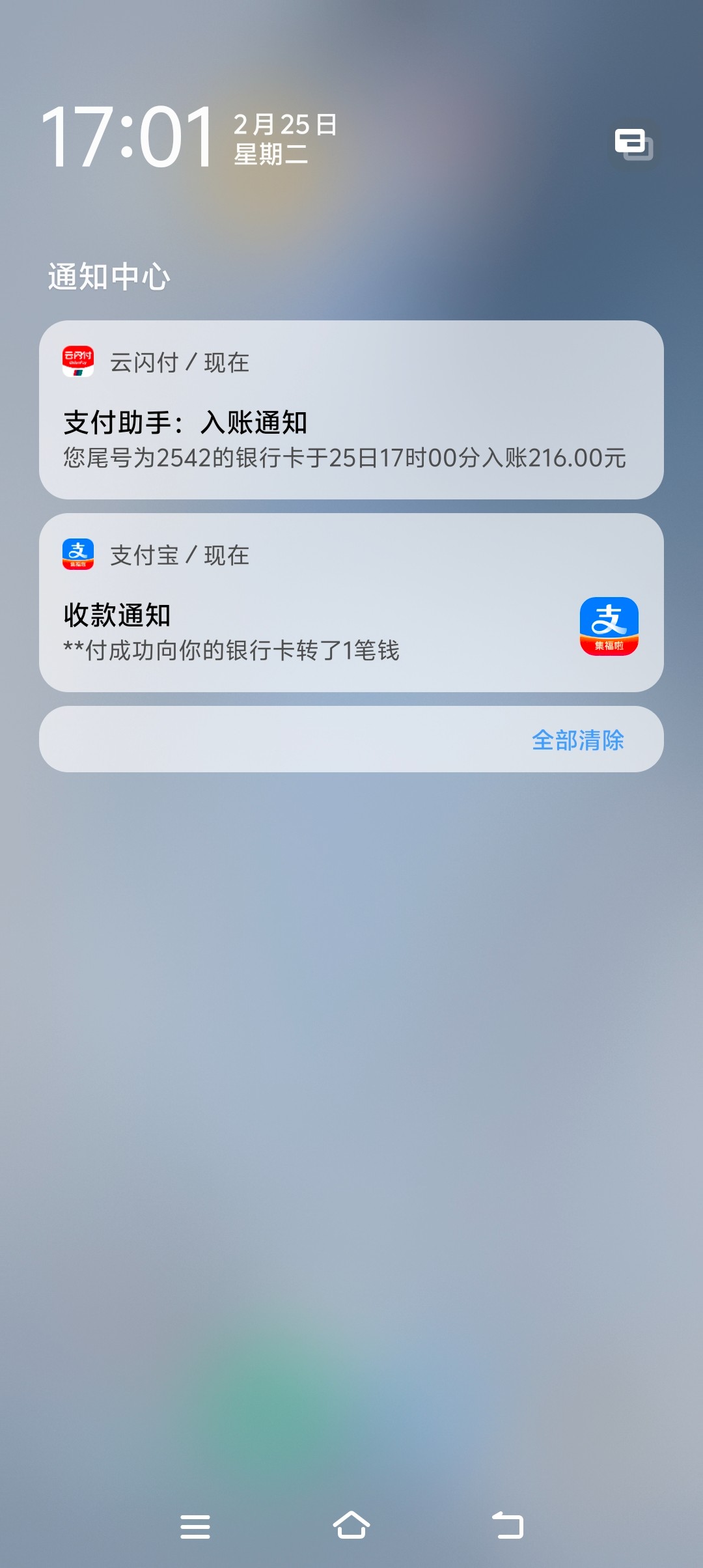This screenshot has width=703, height=1568.
Task: Go to the home screen
Action: 351,1526
